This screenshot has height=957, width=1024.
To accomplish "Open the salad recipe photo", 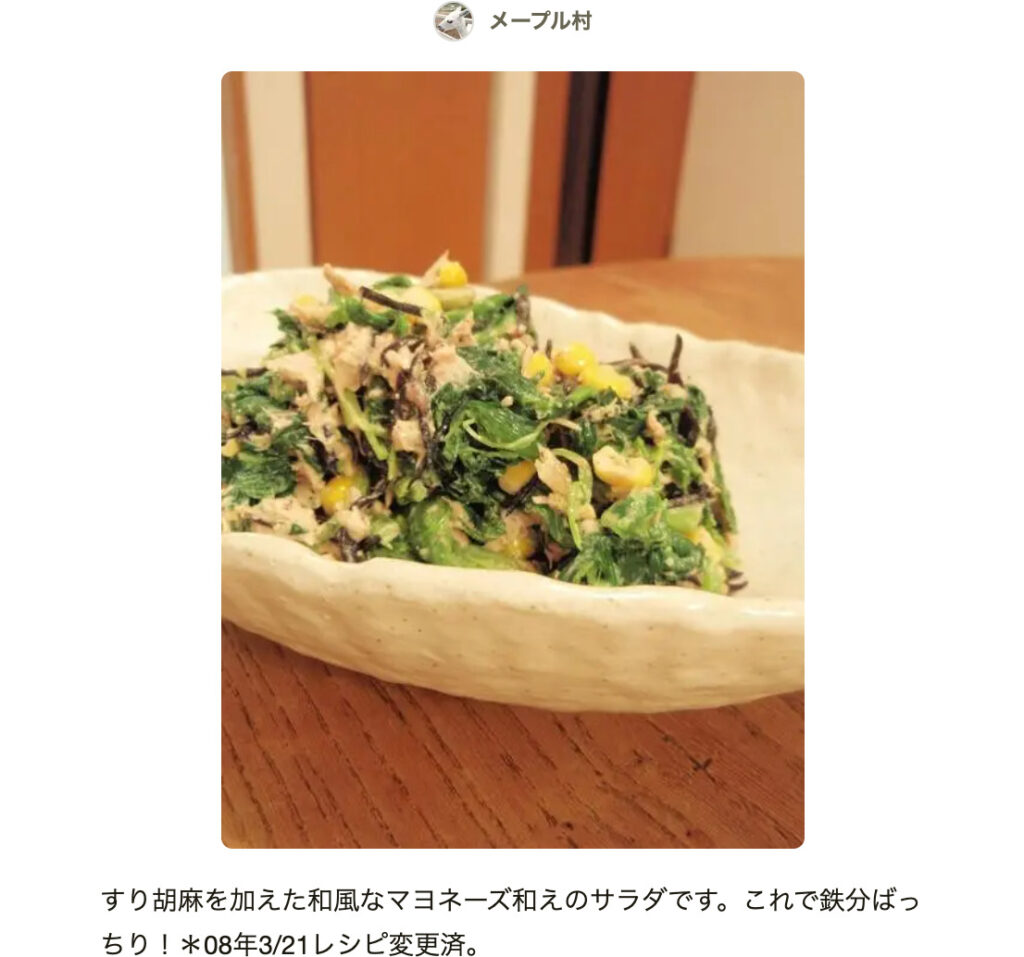I will click(512, 459).
